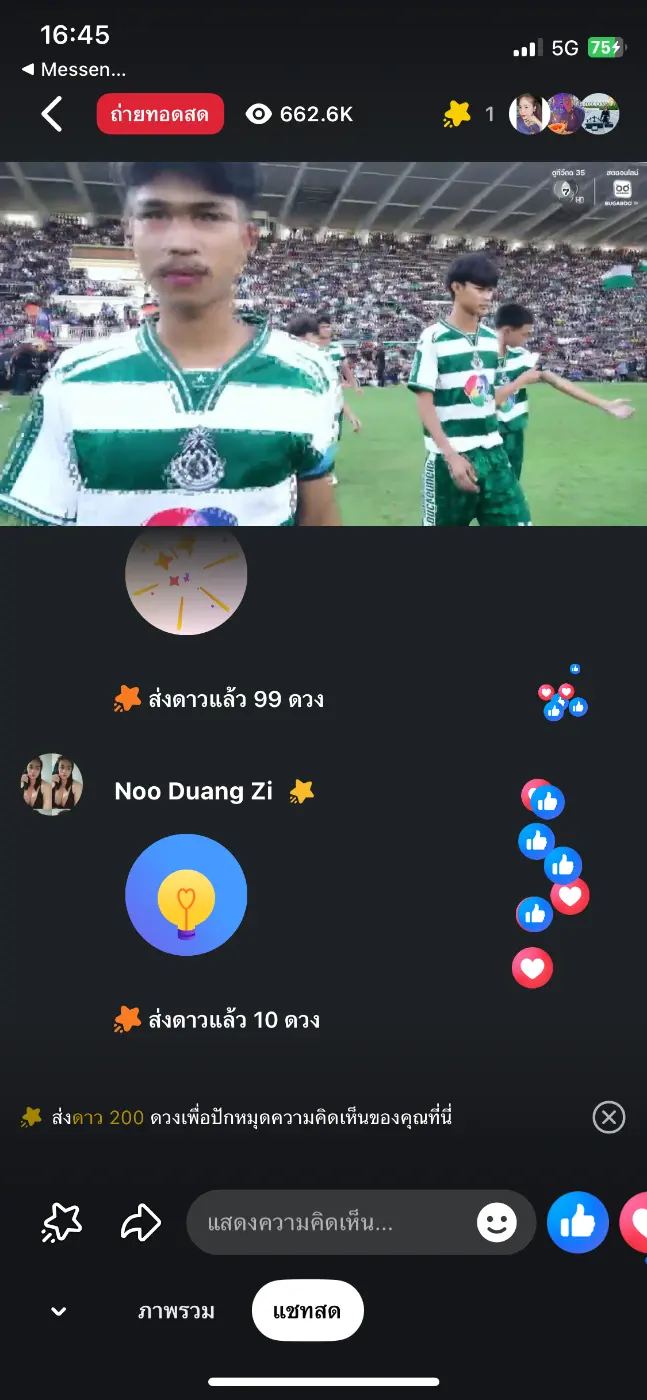The height and width of the screenshot is (1400, 647).
Task: Tap the live video player
Action: click(x=323, y=343)
